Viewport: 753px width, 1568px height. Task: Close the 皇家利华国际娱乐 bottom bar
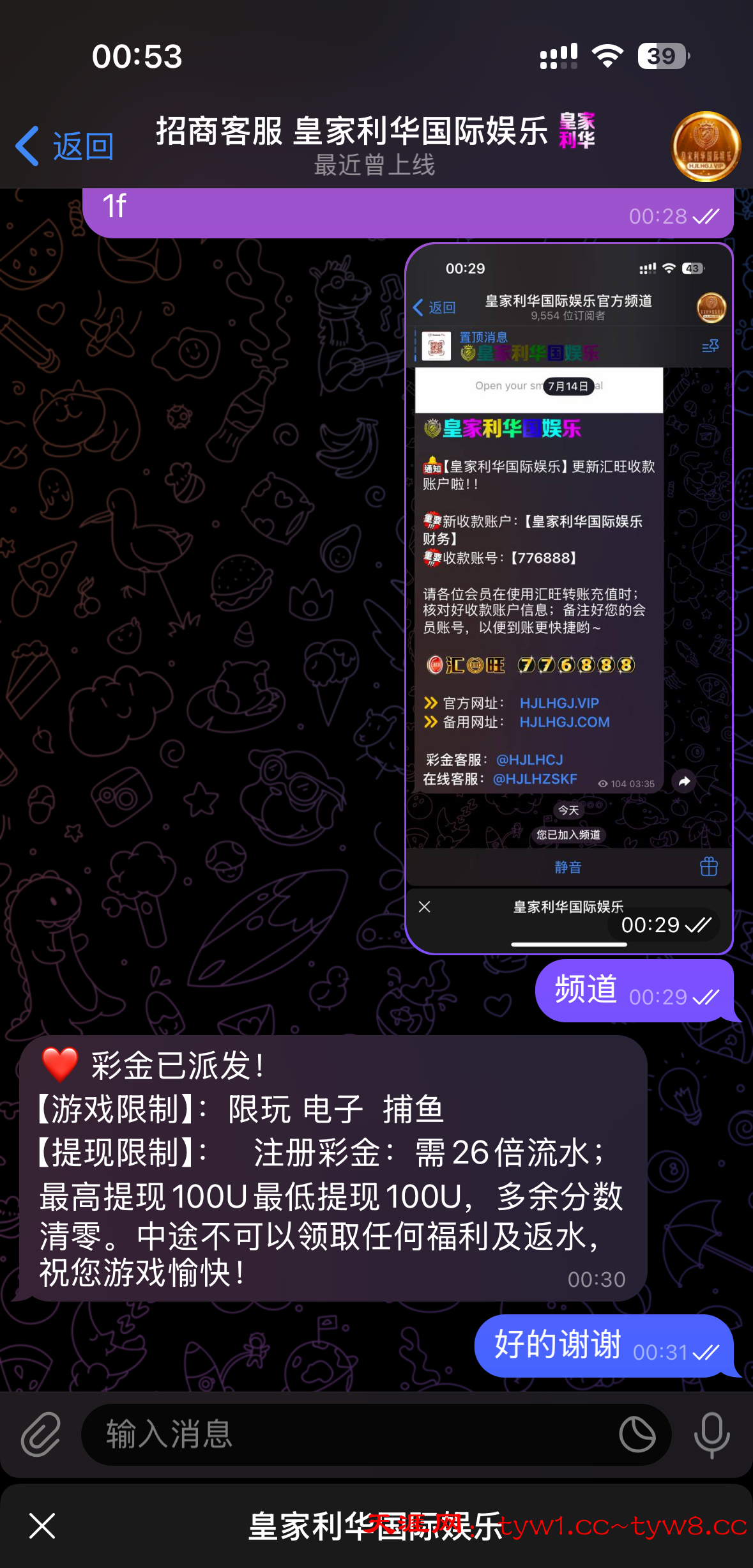pyautogui.click(x=42, y=1526)
